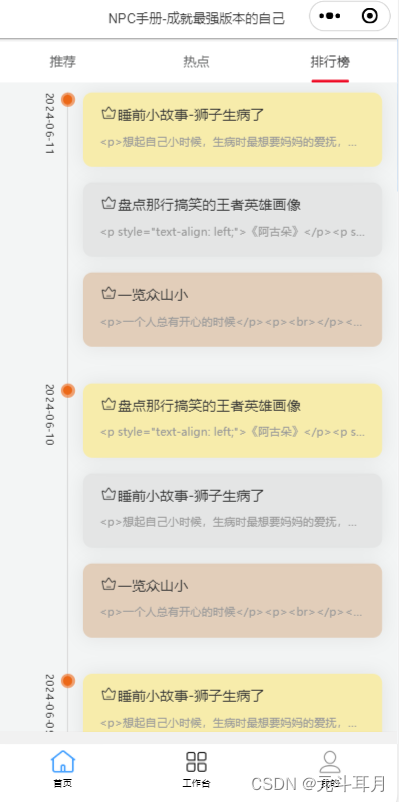Screen dimensions: 399x802
Task: Open 盘点那行搞笑的王者英雄画像 under 2024-06-10
Action: [x=232, y=420]
